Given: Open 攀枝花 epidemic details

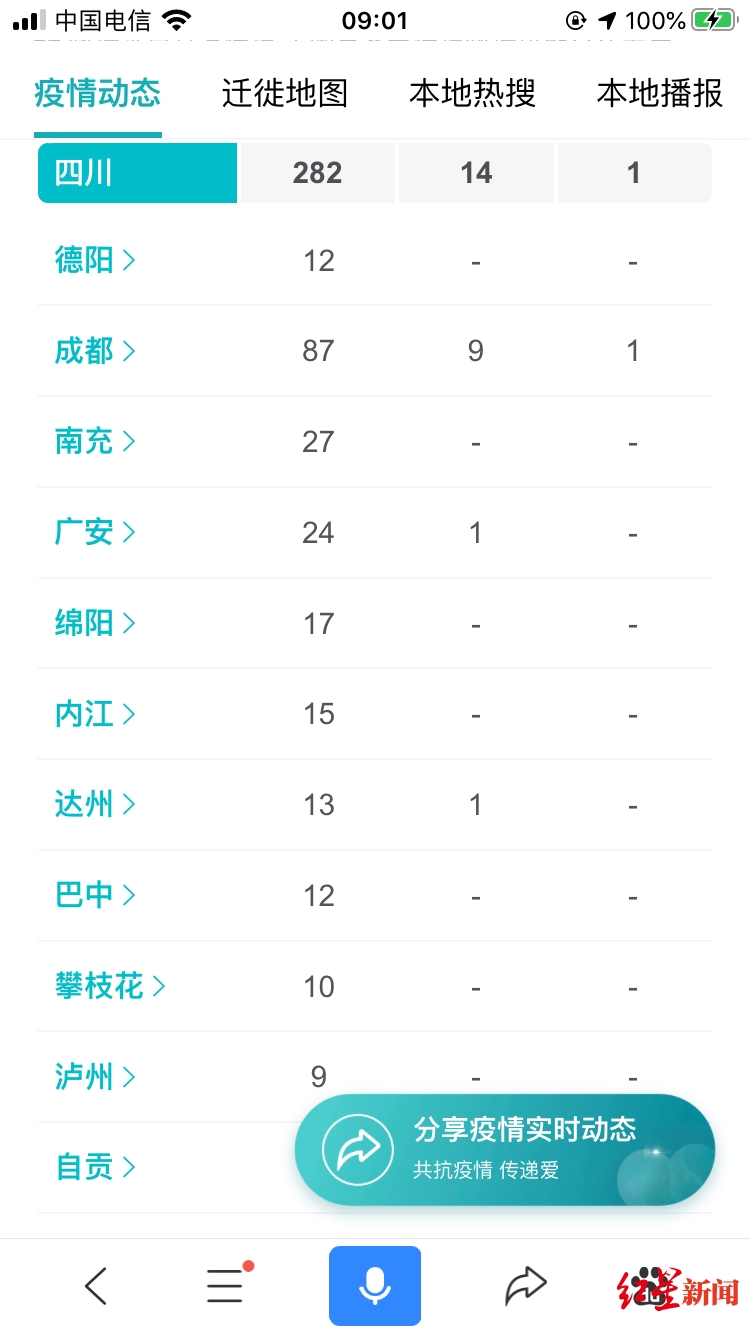Looking at the screenshot, I should (x=109, y=986).
